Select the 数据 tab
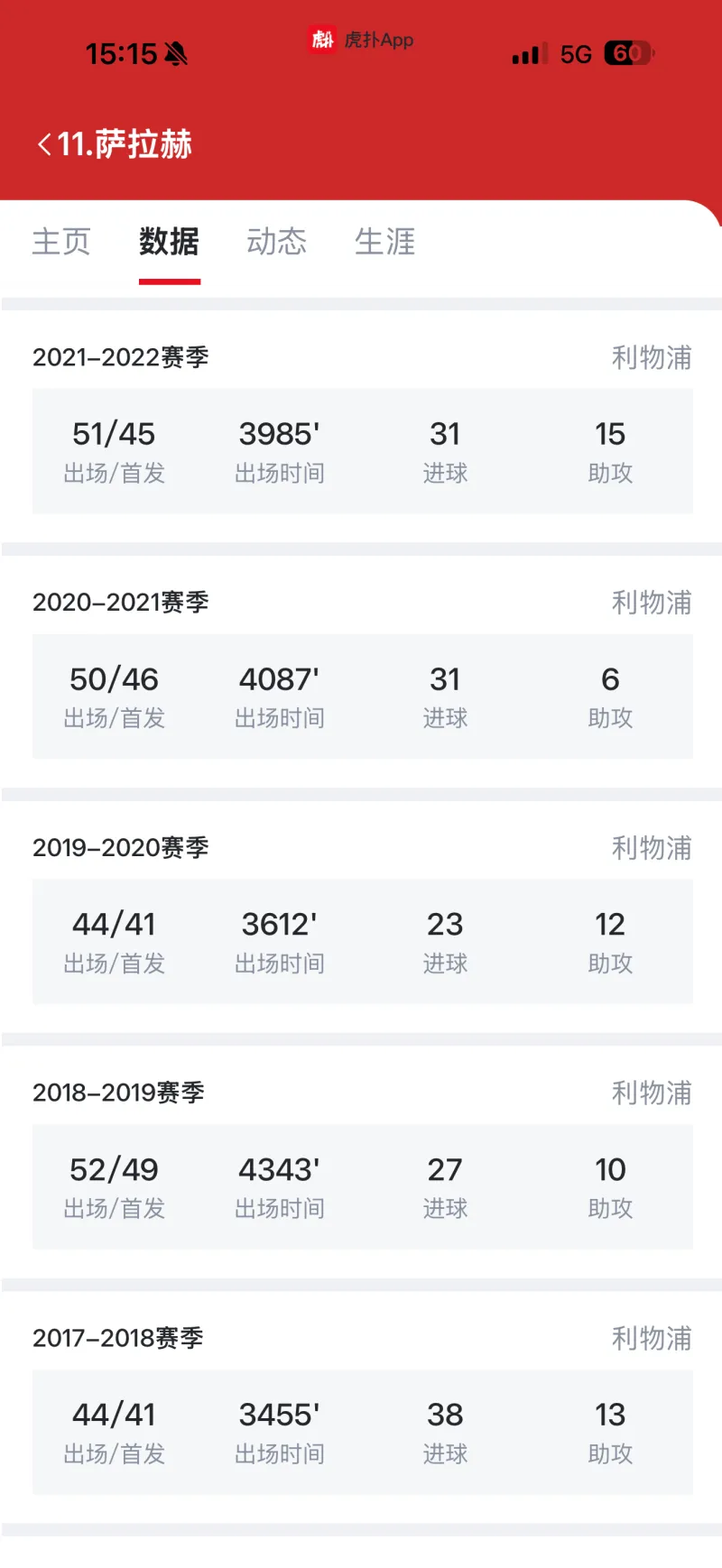 (x=169, y=242)
